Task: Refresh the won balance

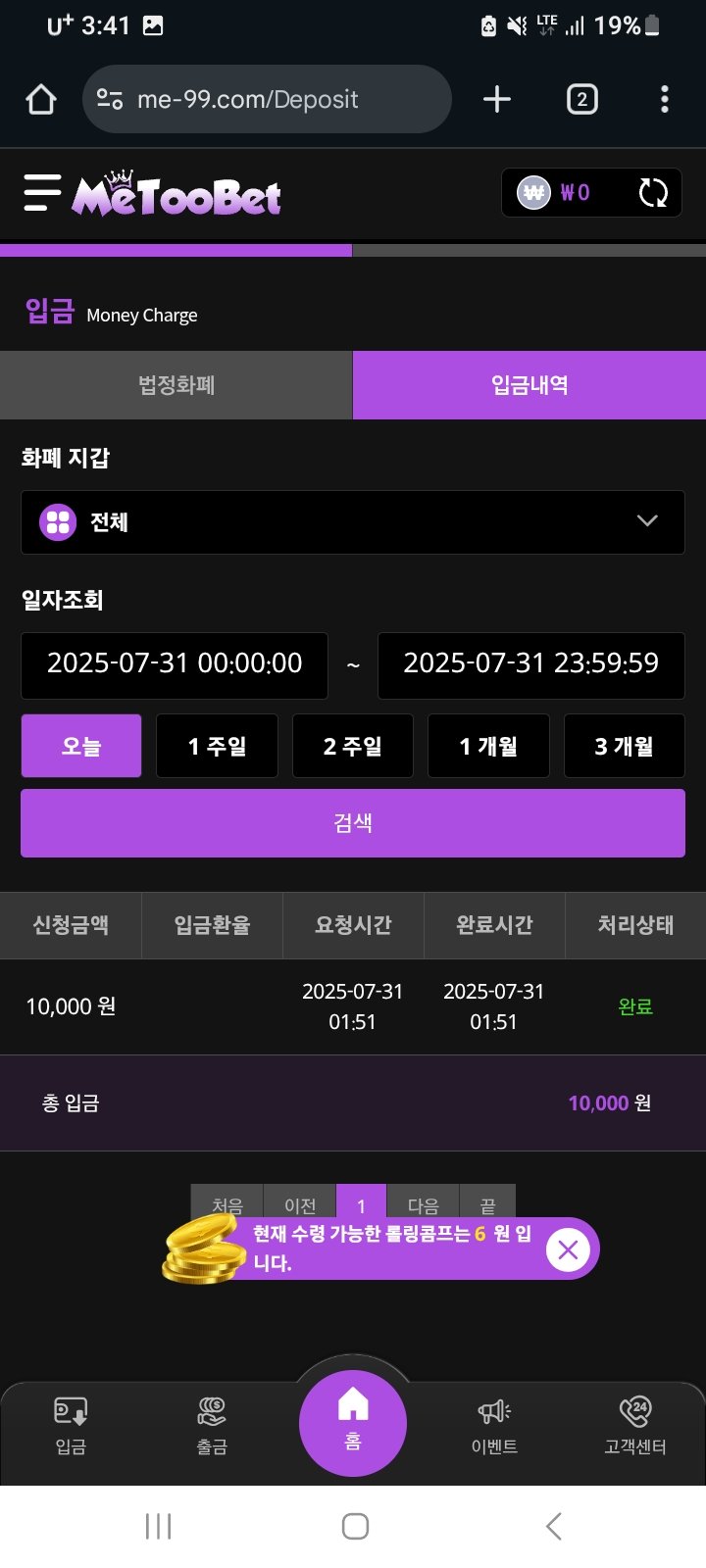Action: [653, 193]
